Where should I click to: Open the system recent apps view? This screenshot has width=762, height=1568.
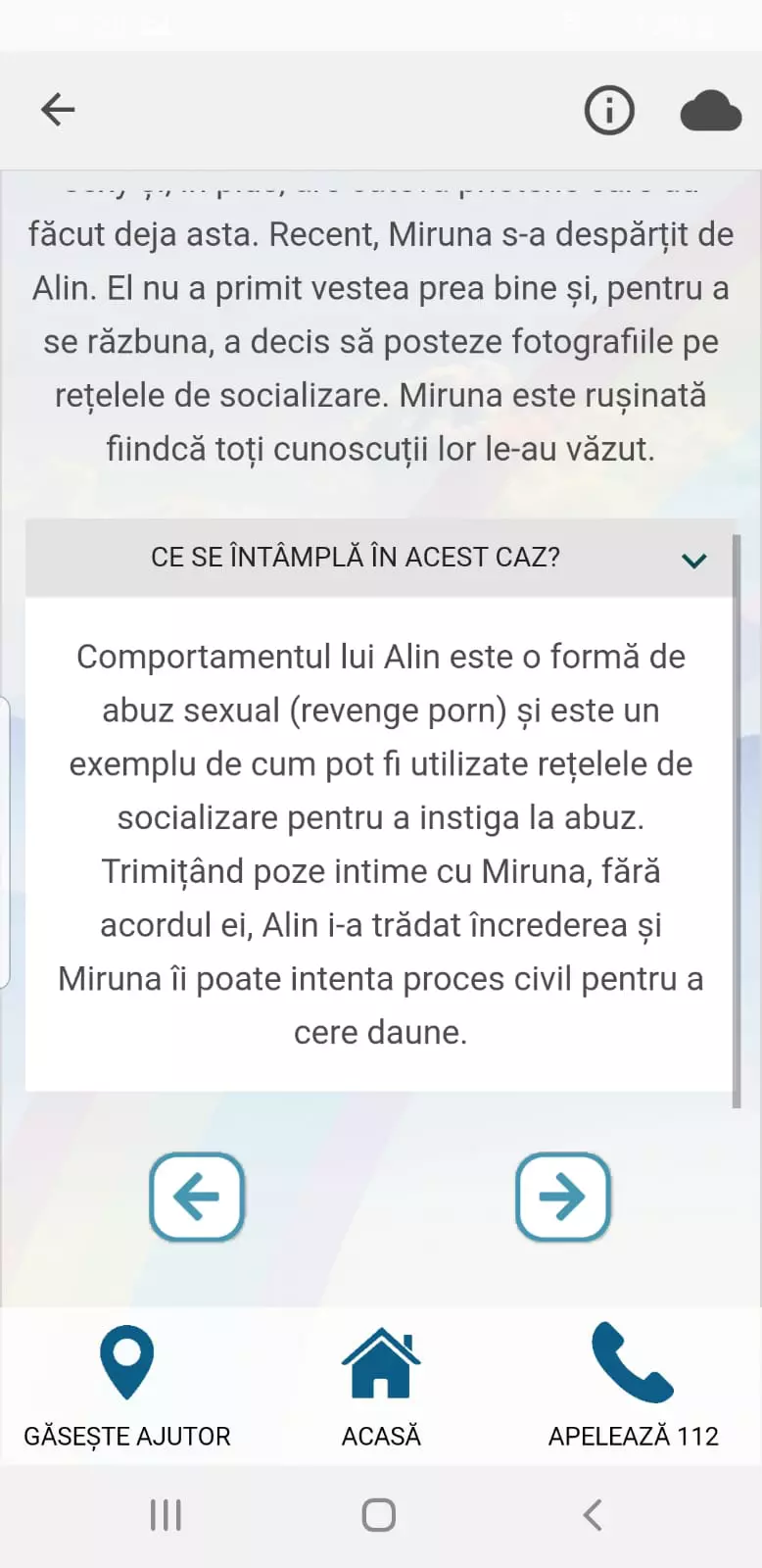[166, 1515]
